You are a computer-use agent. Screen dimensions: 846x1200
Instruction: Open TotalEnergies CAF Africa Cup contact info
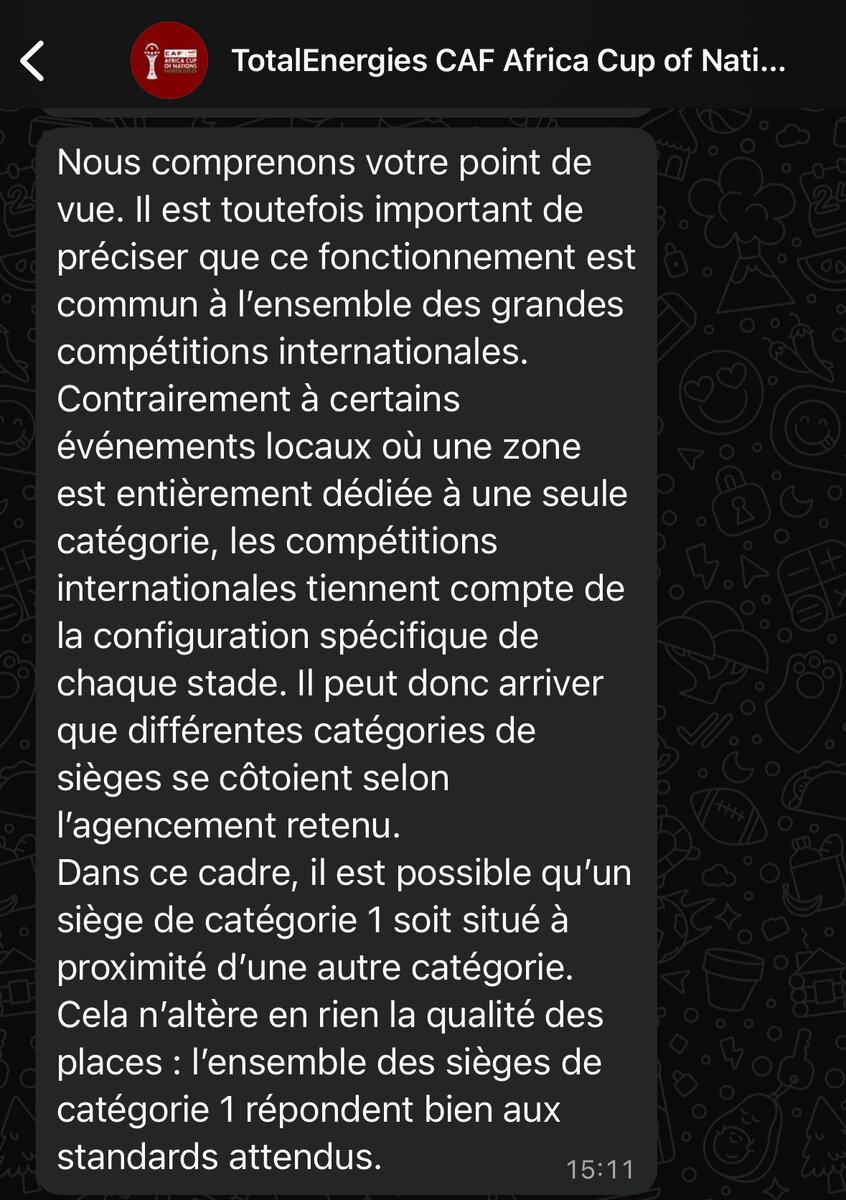508,62
